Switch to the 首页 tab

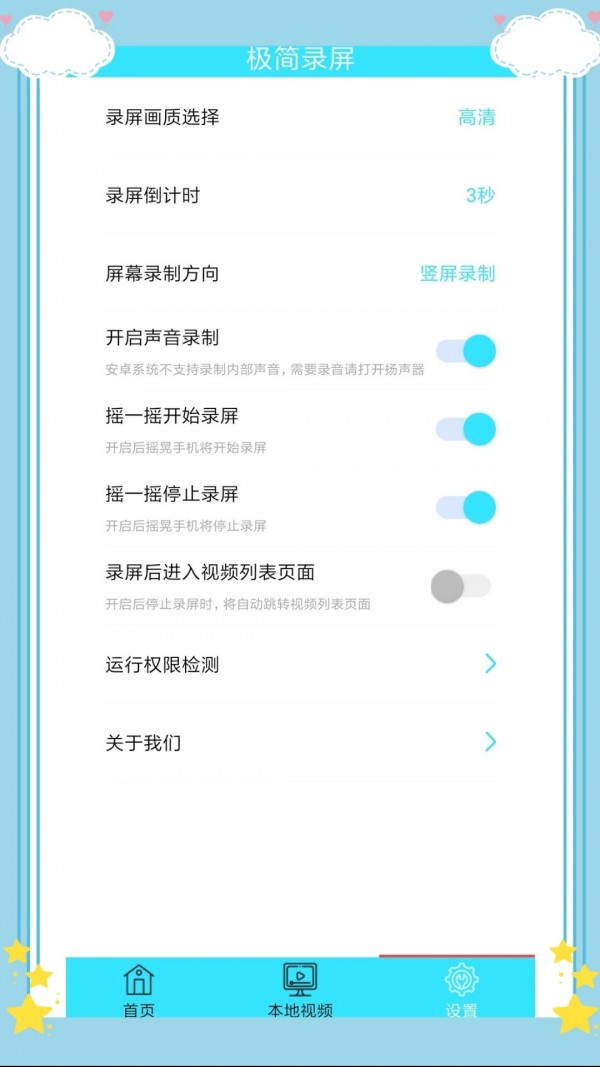coord(139,990)
